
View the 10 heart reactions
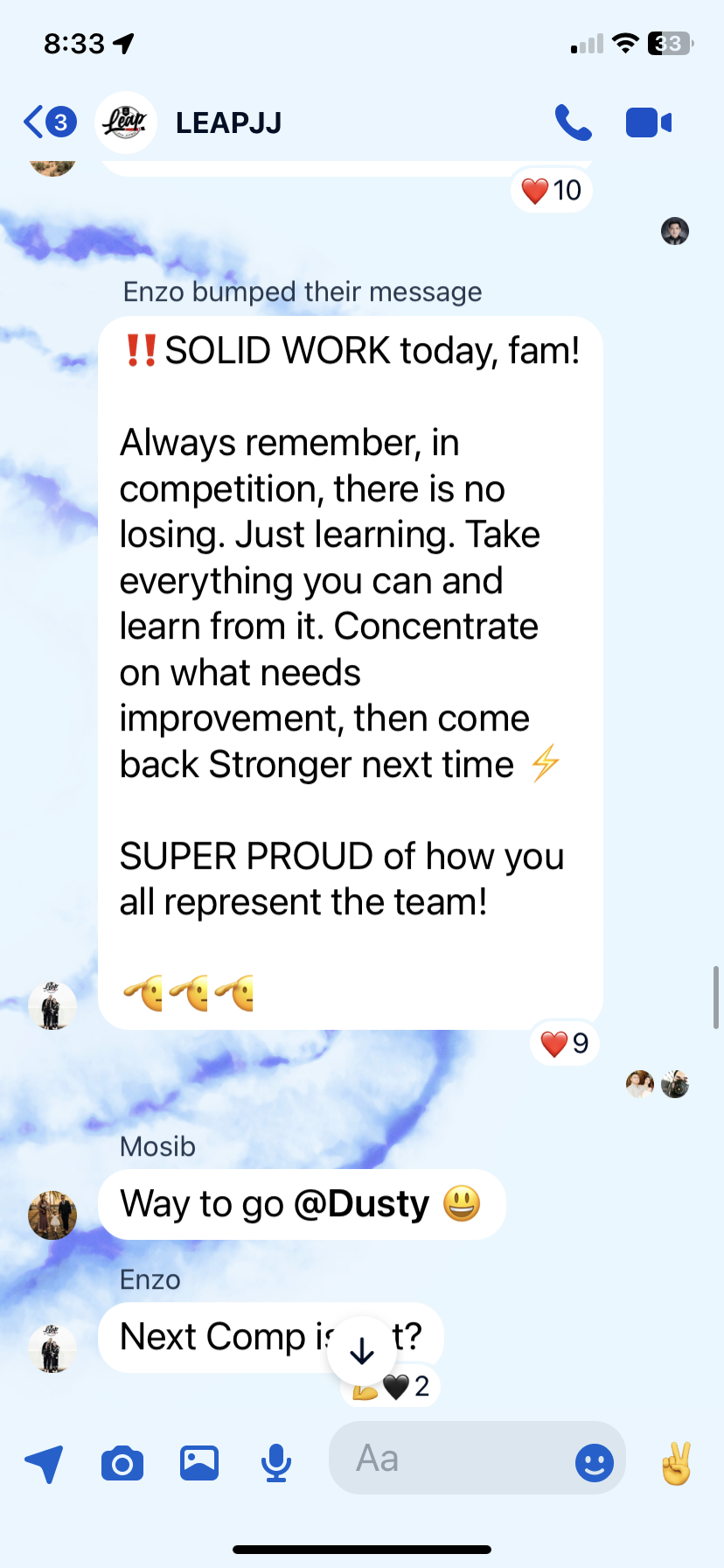point(552,190)
